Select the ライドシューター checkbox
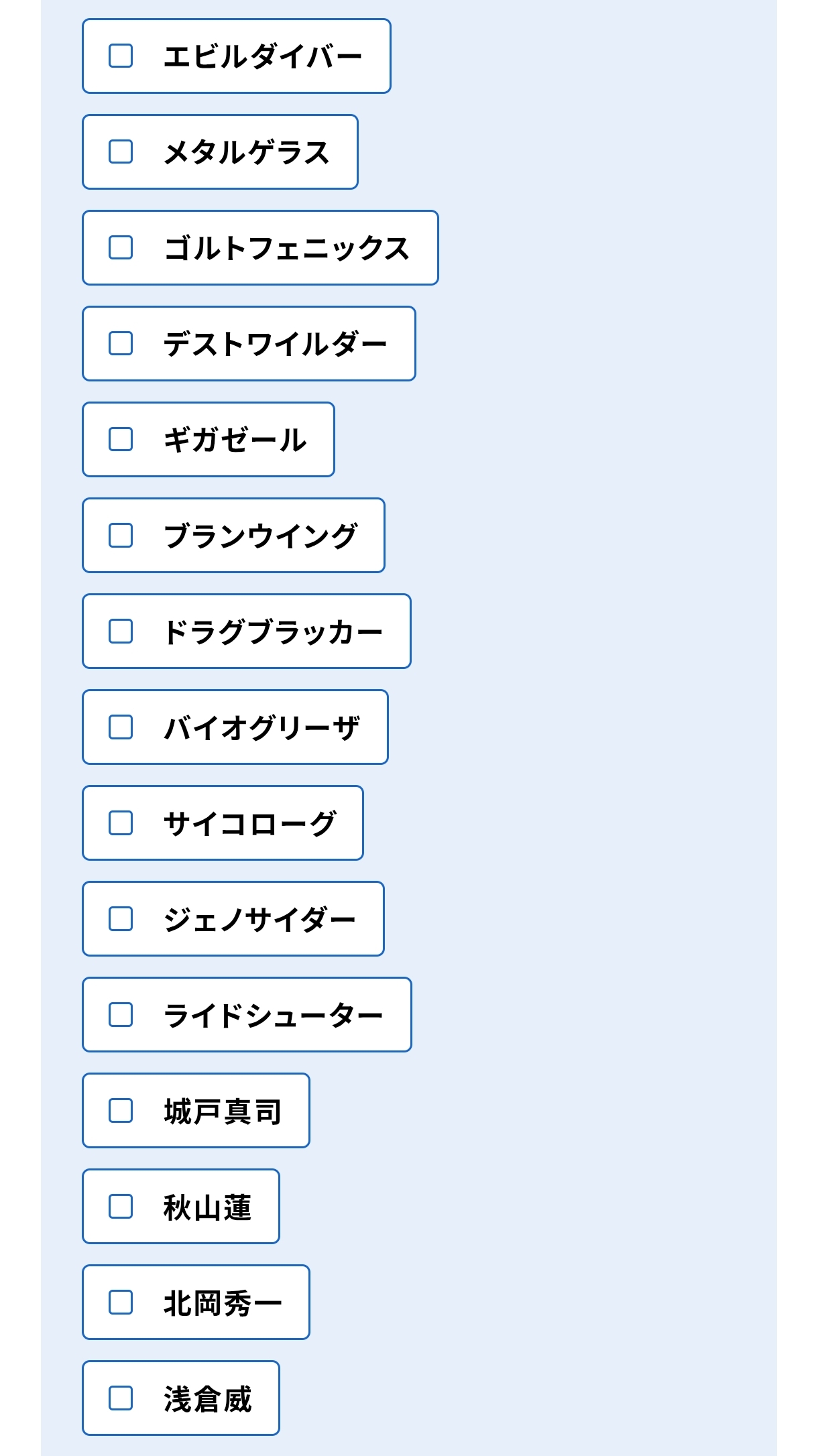818x1456 pixels. click(121, 1015)
